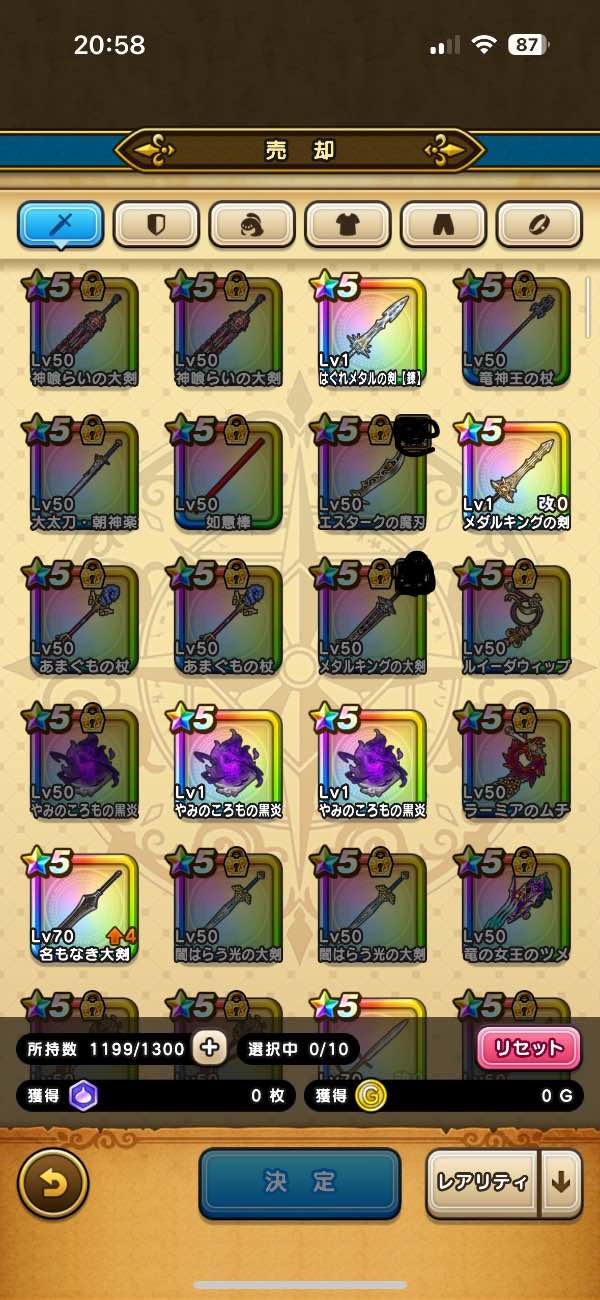The image size is (600, 1300).
Task: Switch to the upper body armor tab
Action: pos(348,225)
